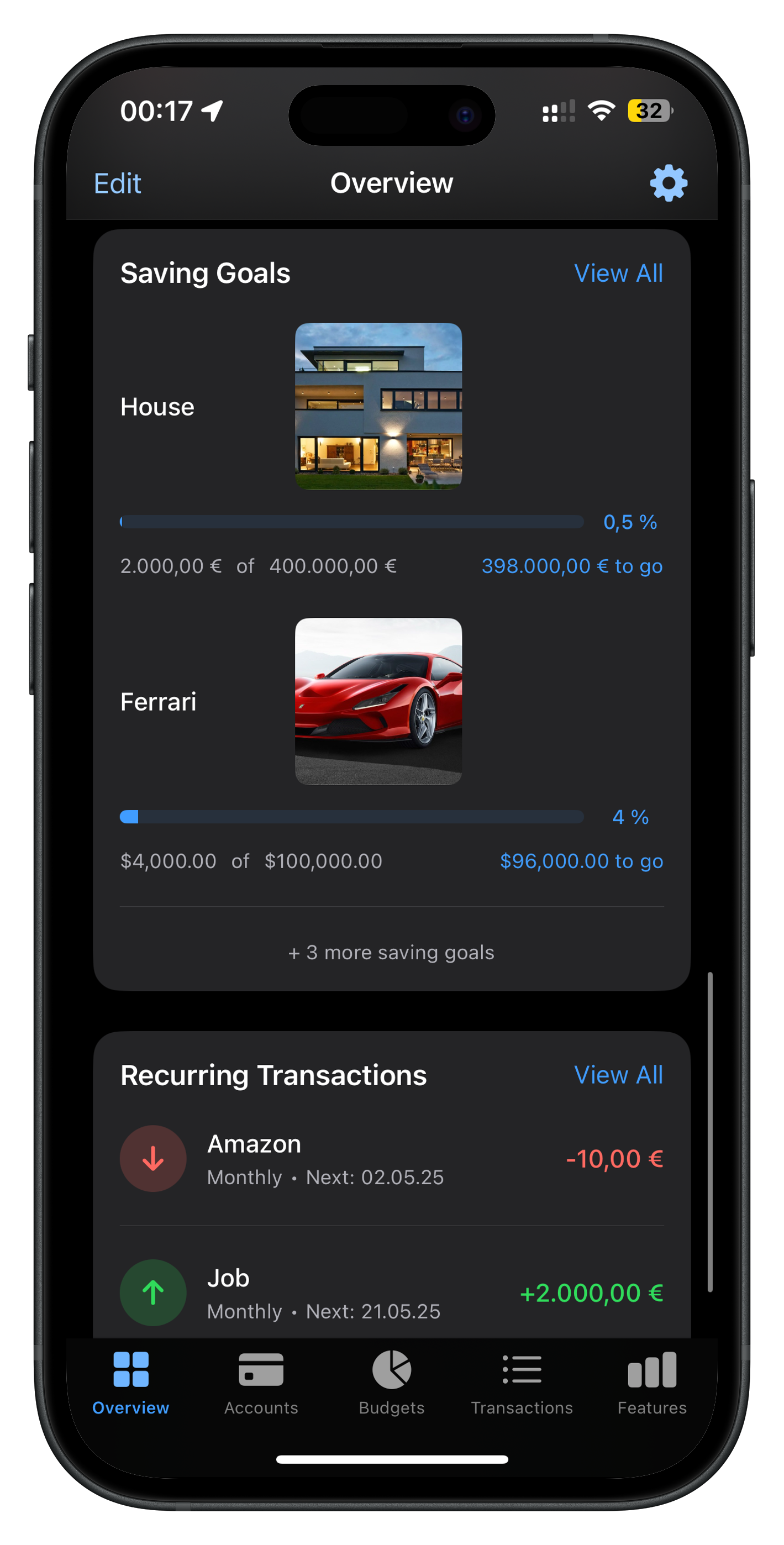Image resolution: width=784 pixels, height=1545 pixels.
Task: Open the House saving goal
Action: (x=378, y=407)
